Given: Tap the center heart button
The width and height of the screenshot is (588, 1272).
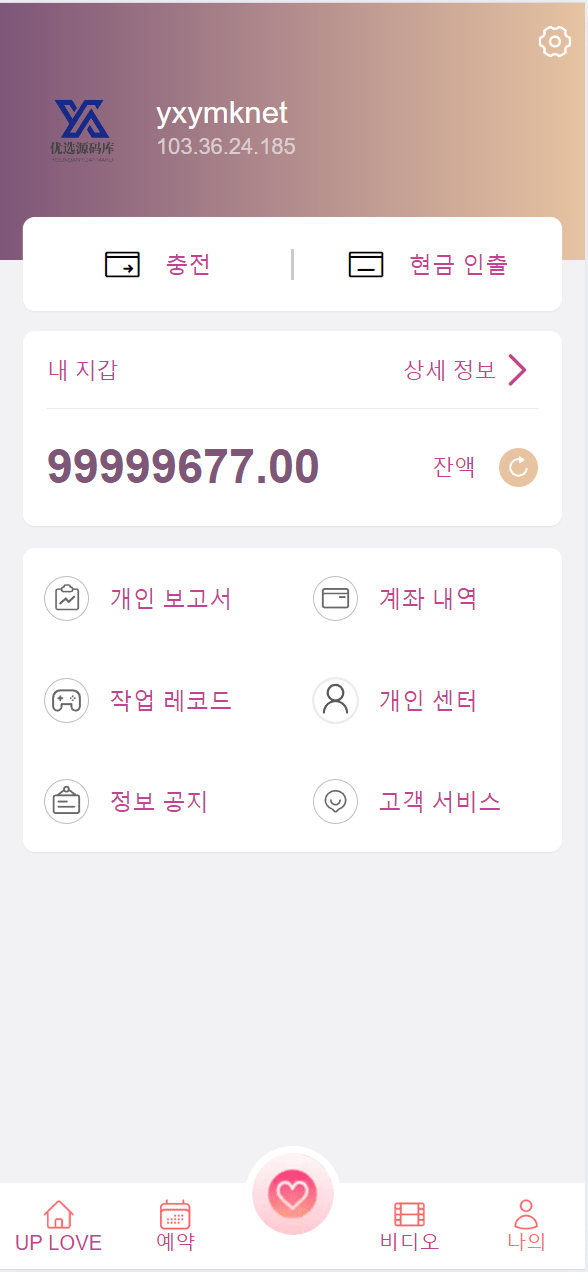Looking at the screenshot, I should [293, 1193].
